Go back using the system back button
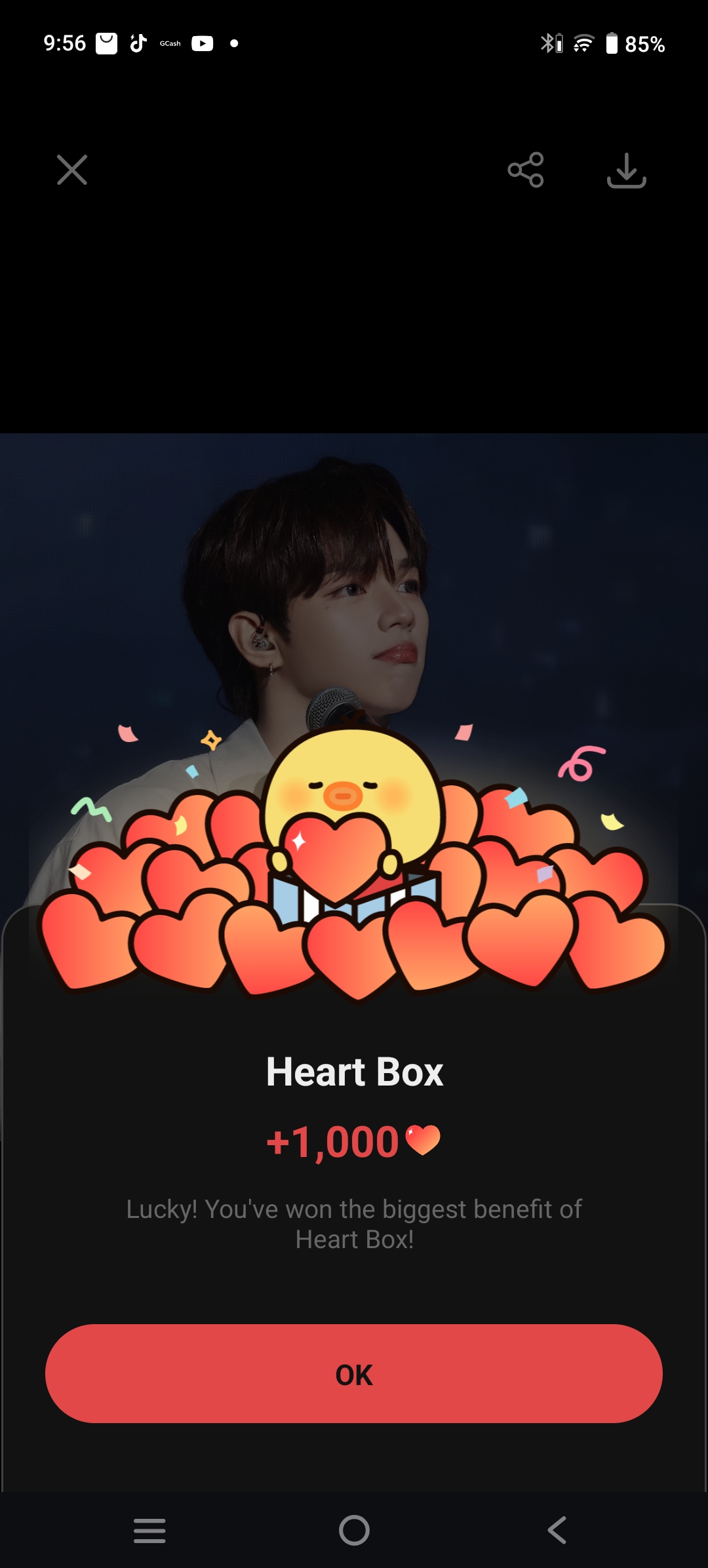 (557, 1531)
